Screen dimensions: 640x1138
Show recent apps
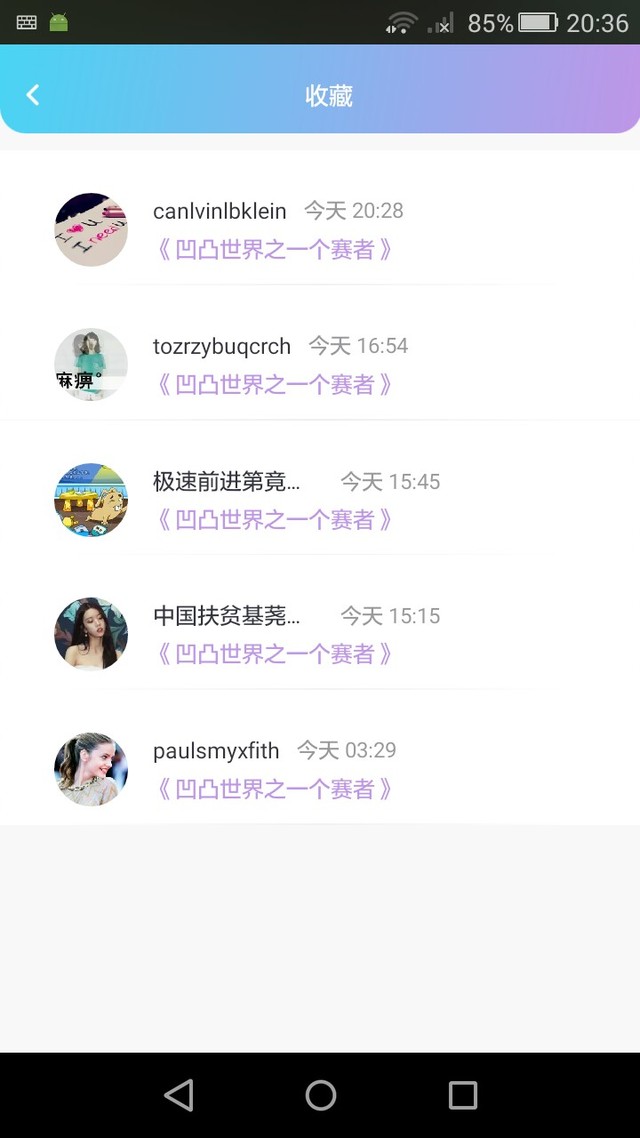pyautogui.click(x=462, y=1095)
